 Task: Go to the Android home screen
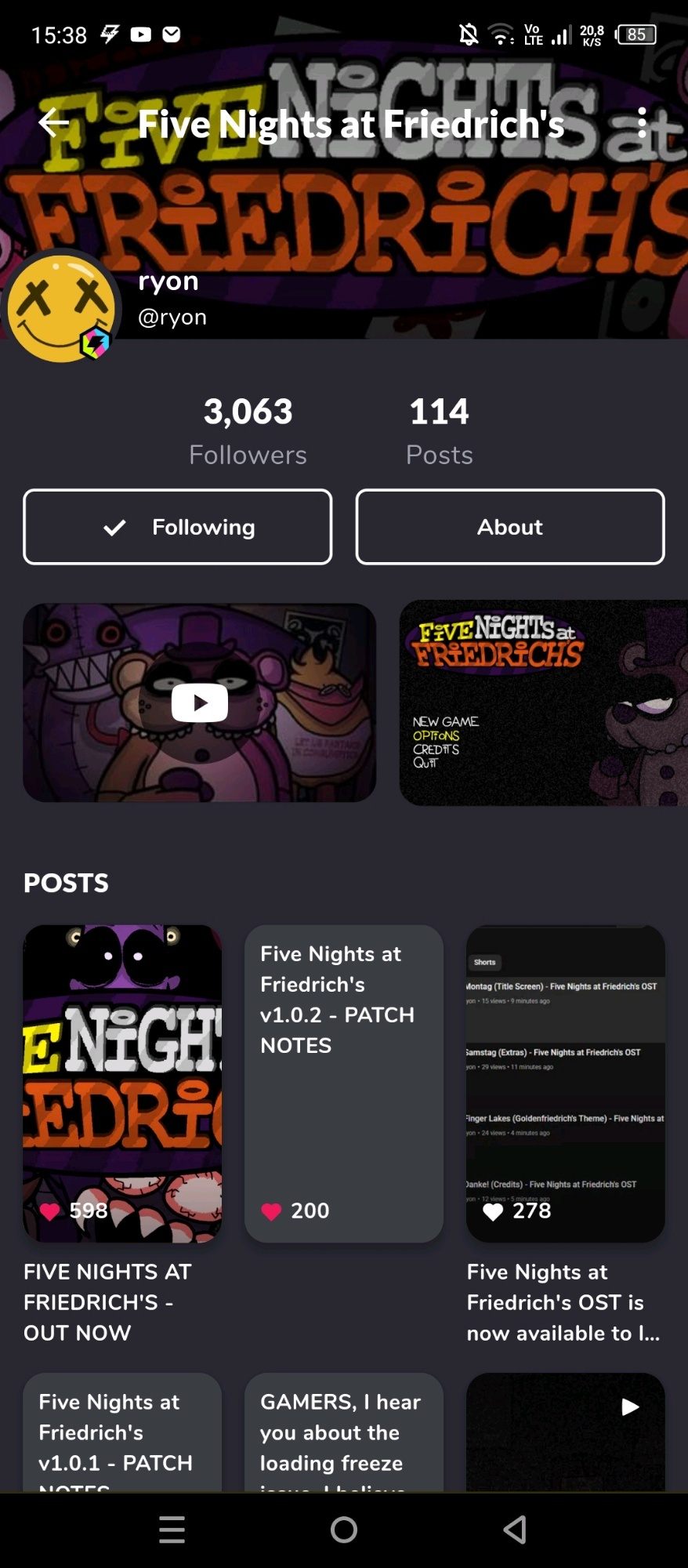(x=344, y=1530)
